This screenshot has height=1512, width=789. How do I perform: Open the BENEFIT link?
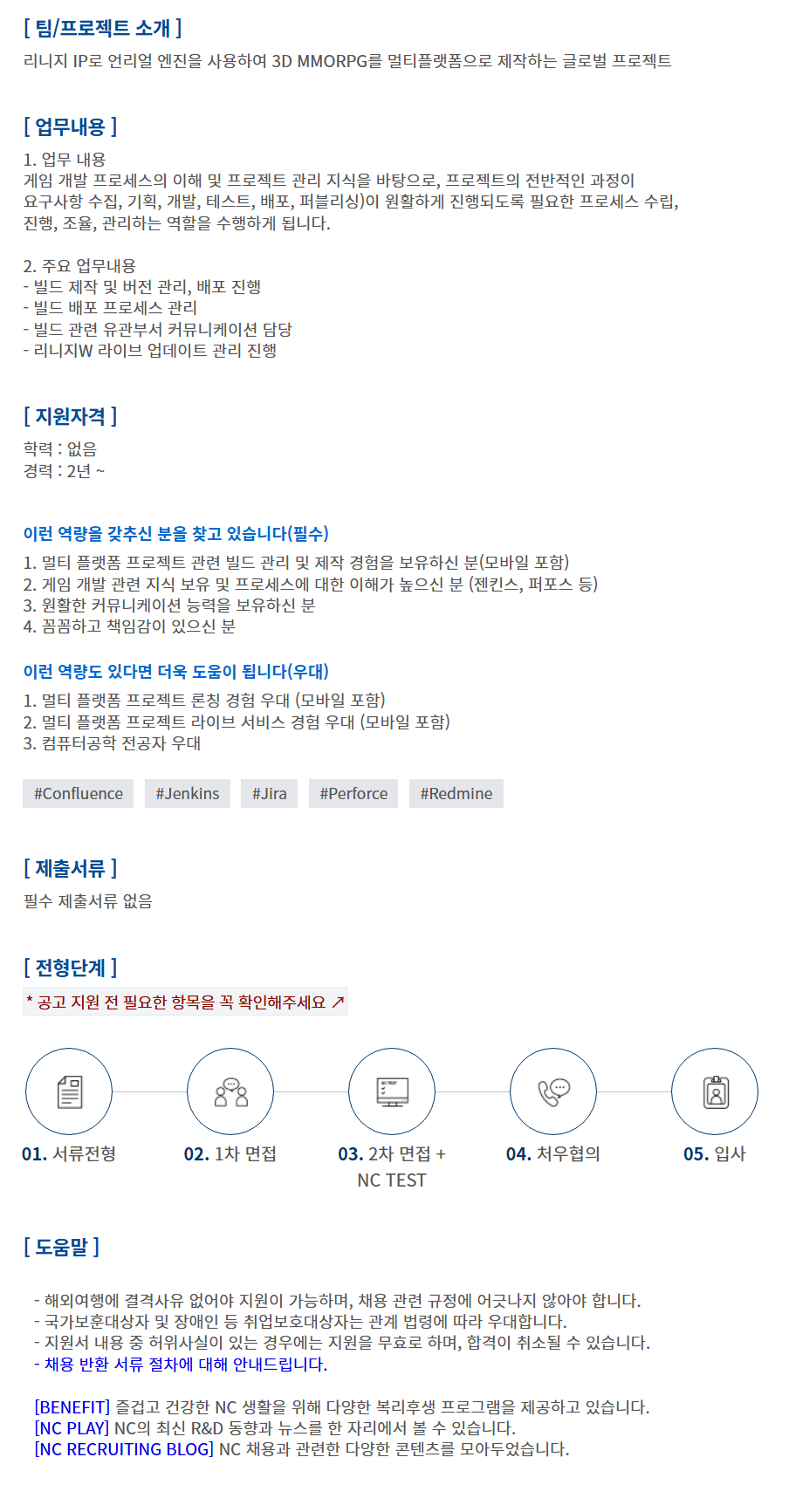[72, 1406]
